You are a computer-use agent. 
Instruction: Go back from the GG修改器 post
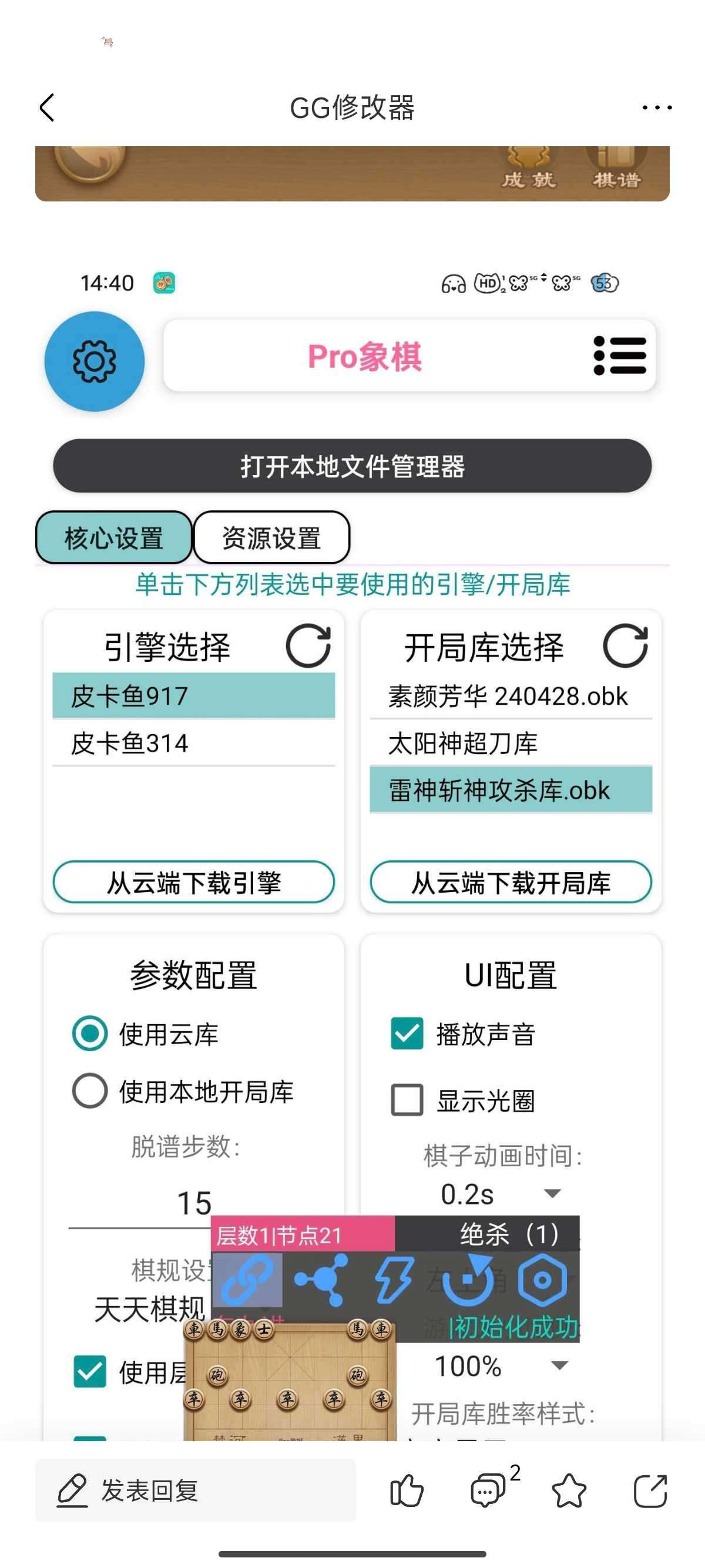[48, 107]
